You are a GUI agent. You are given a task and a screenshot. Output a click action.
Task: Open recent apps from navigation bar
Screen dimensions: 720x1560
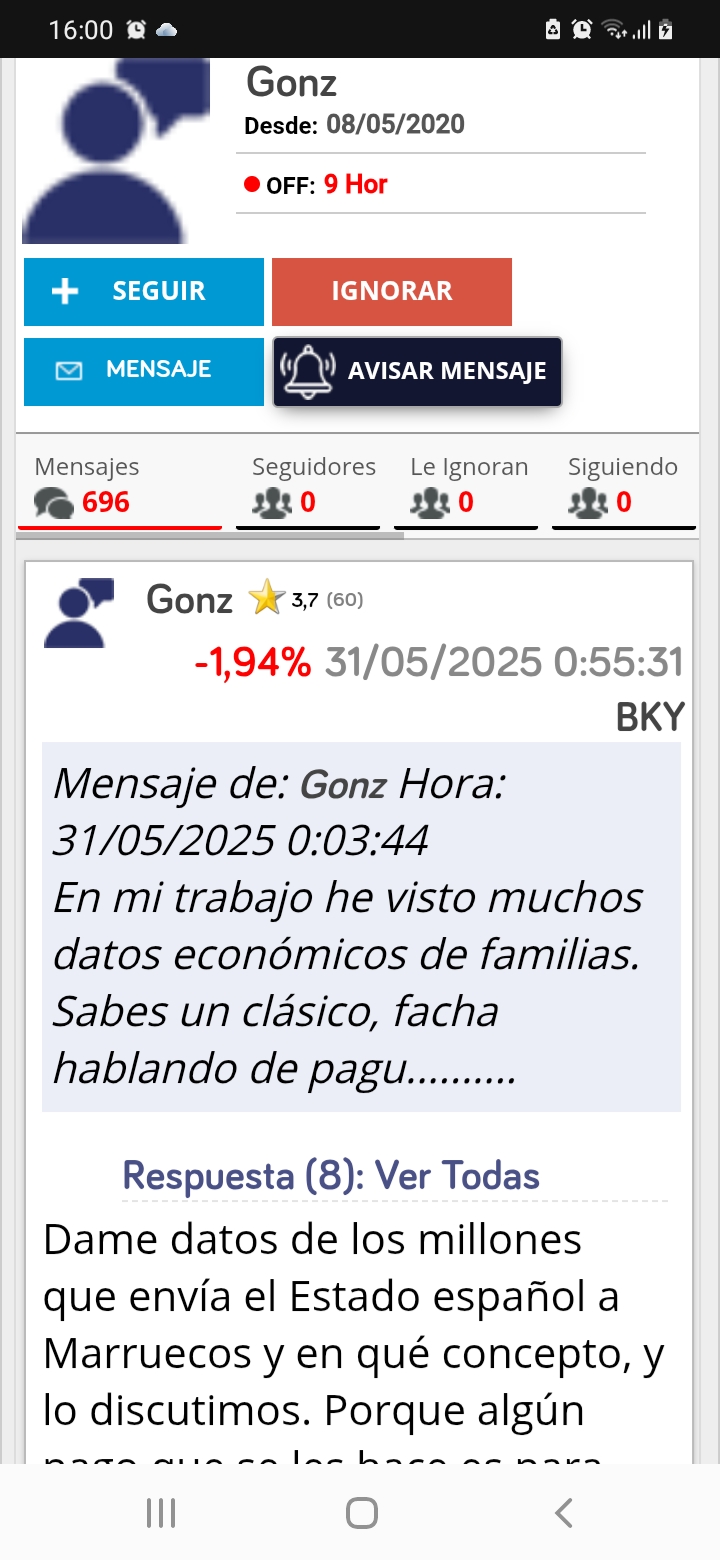click(x=160, y=1513)
